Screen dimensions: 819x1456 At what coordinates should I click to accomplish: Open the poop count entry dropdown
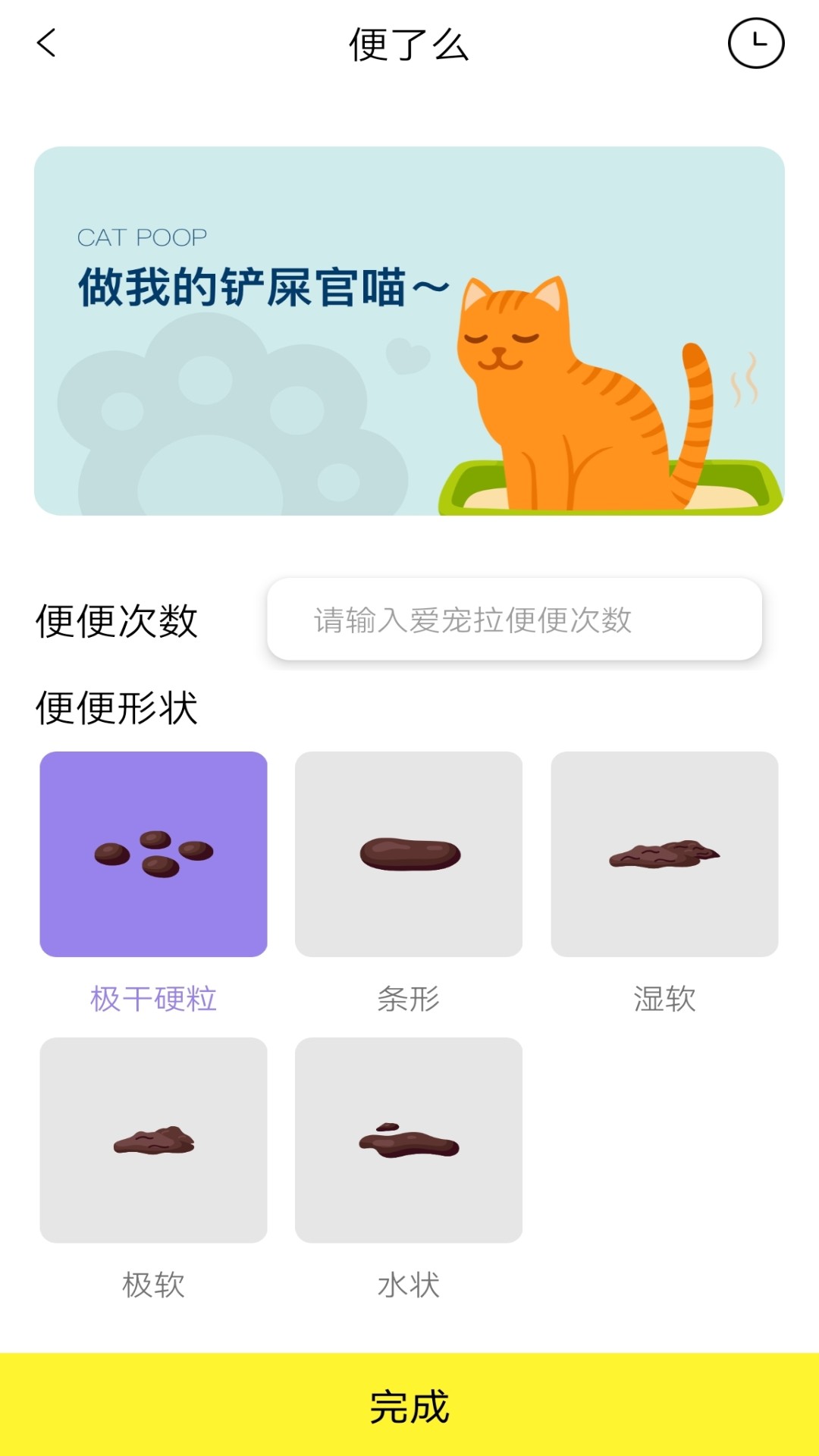[x=514, y=620]
